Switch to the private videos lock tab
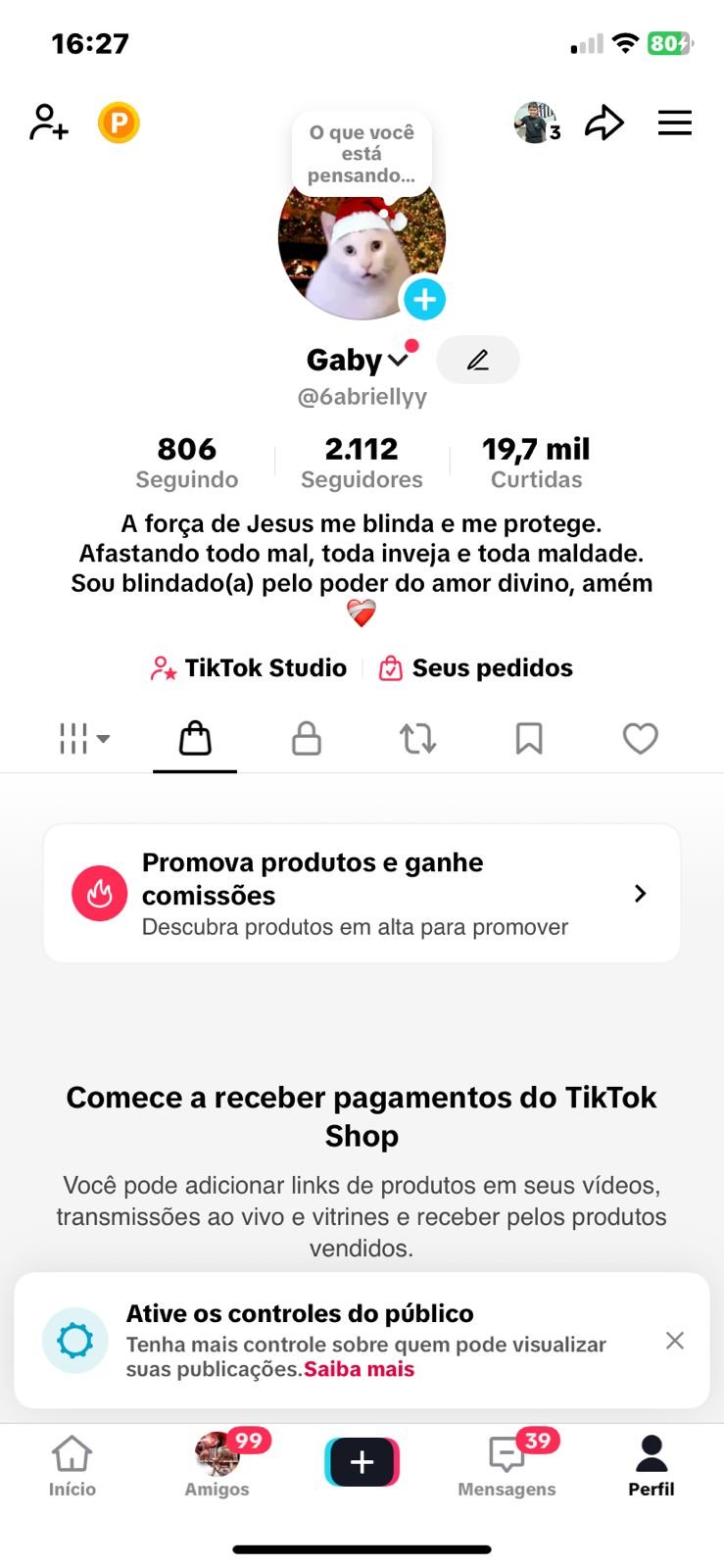This screenshot has height=1568, width=724. tap(307, 739)
